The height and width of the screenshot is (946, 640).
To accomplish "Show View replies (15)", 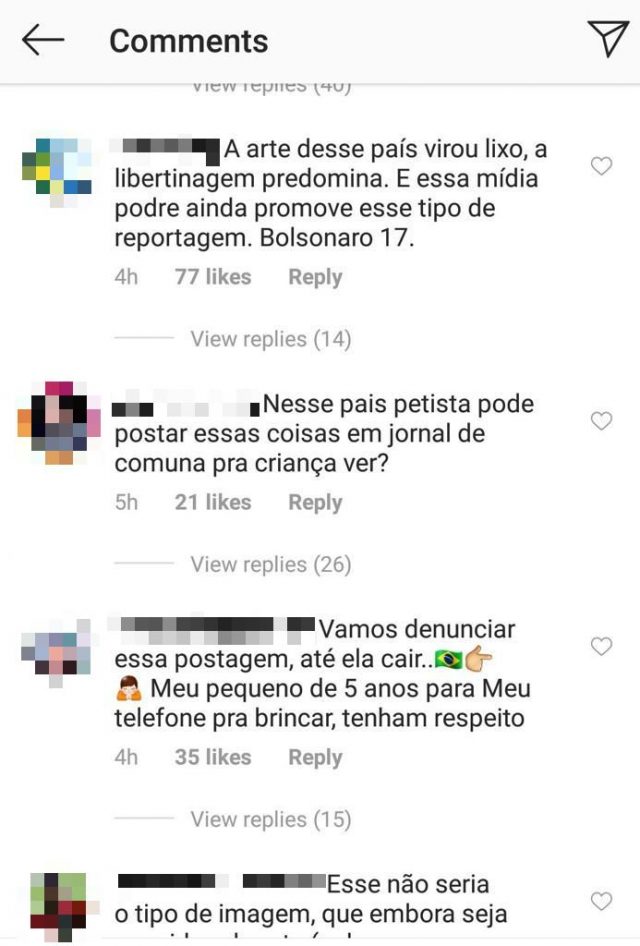I will click(270, 819).
